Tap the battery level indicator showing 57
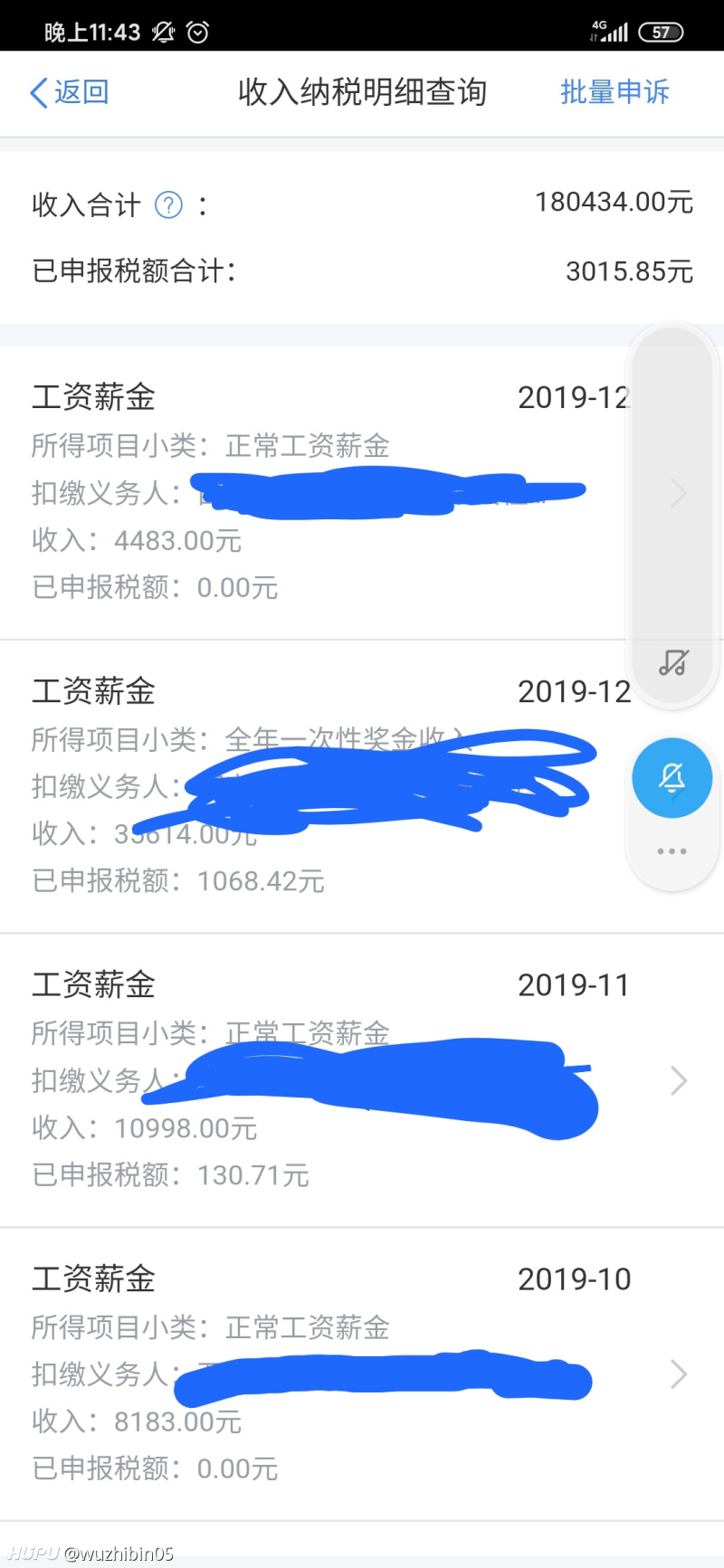Viewport: 724px width, 1568px height. 662,32
